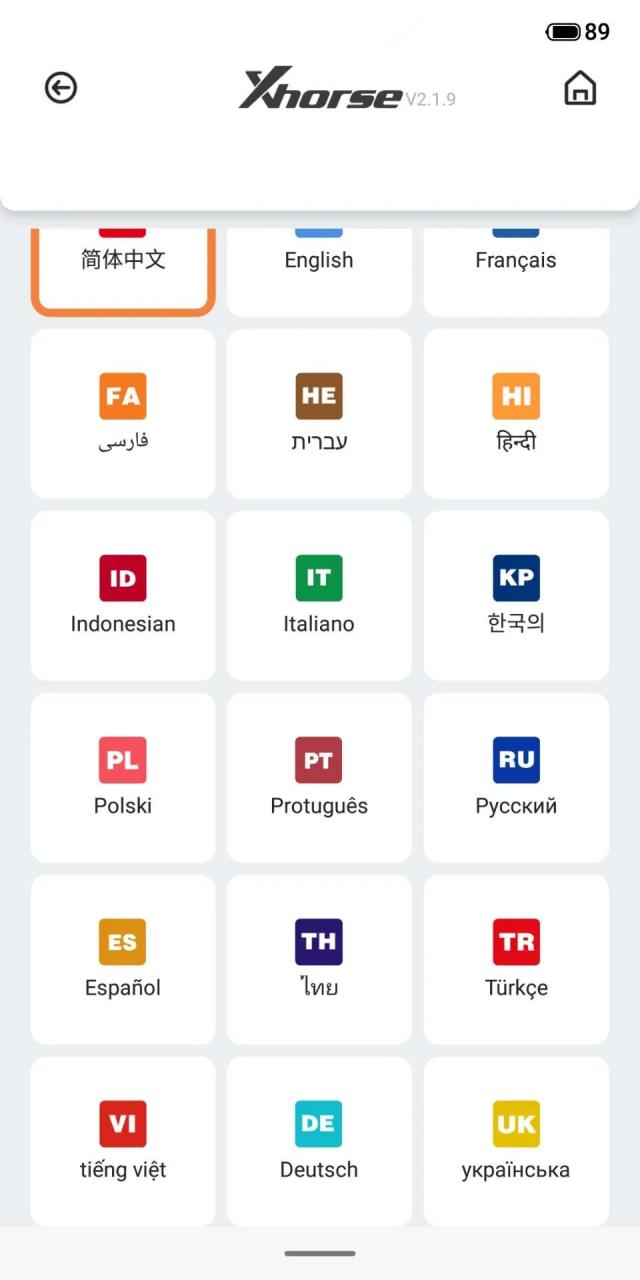Image resolution: width=640 pixels, height=1280 pixels.
Task: Open the home screen icon
Action: click(x=580, y=88)
